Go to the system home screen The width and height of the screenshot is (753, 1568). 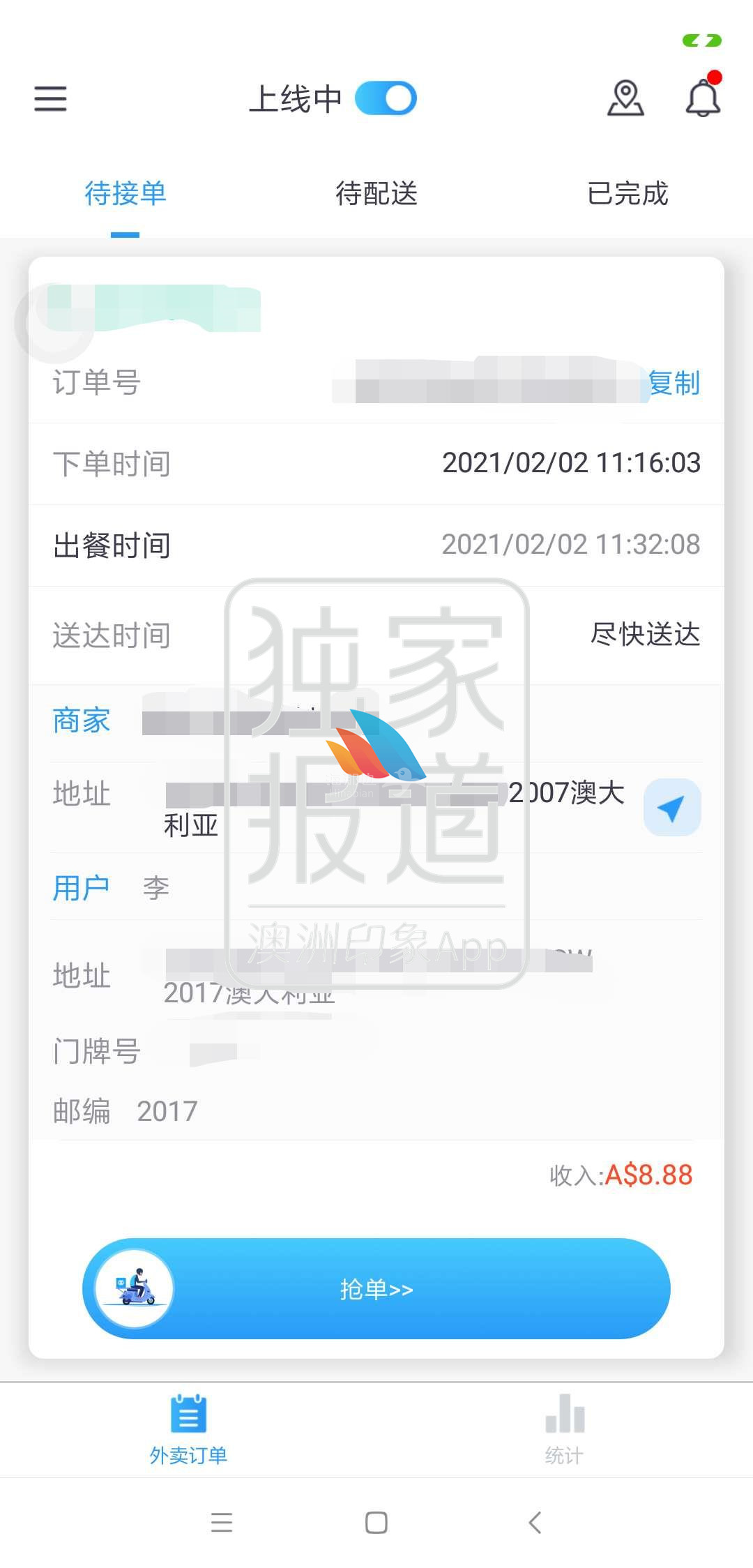376,1523
